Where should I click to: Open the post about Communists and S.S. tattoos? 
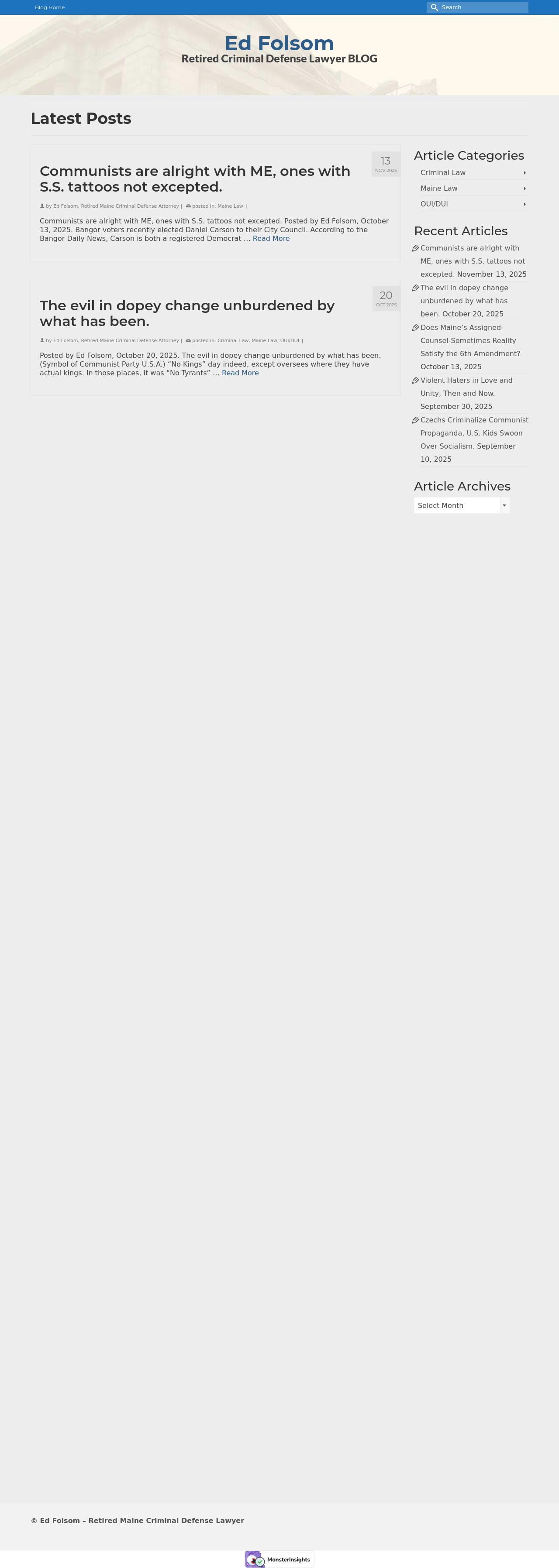tap(194, 179)
